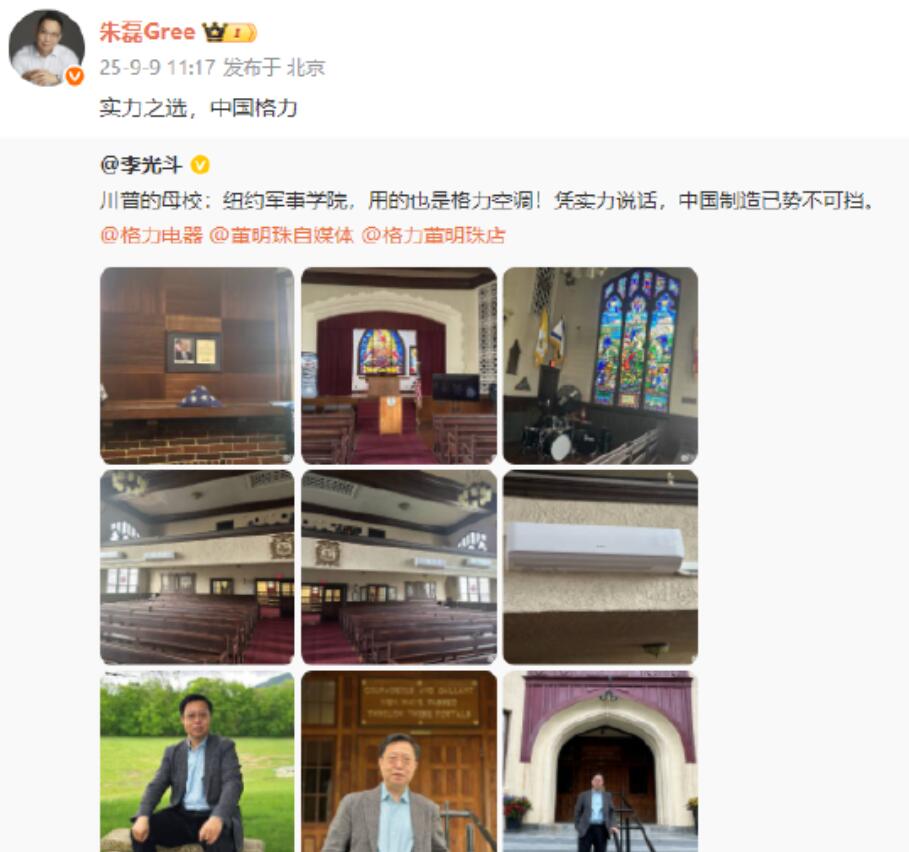The height and width of the screenshot is (852, 909).
Task: Open the @格力董明珠店 mention
Action: point(433,236)
